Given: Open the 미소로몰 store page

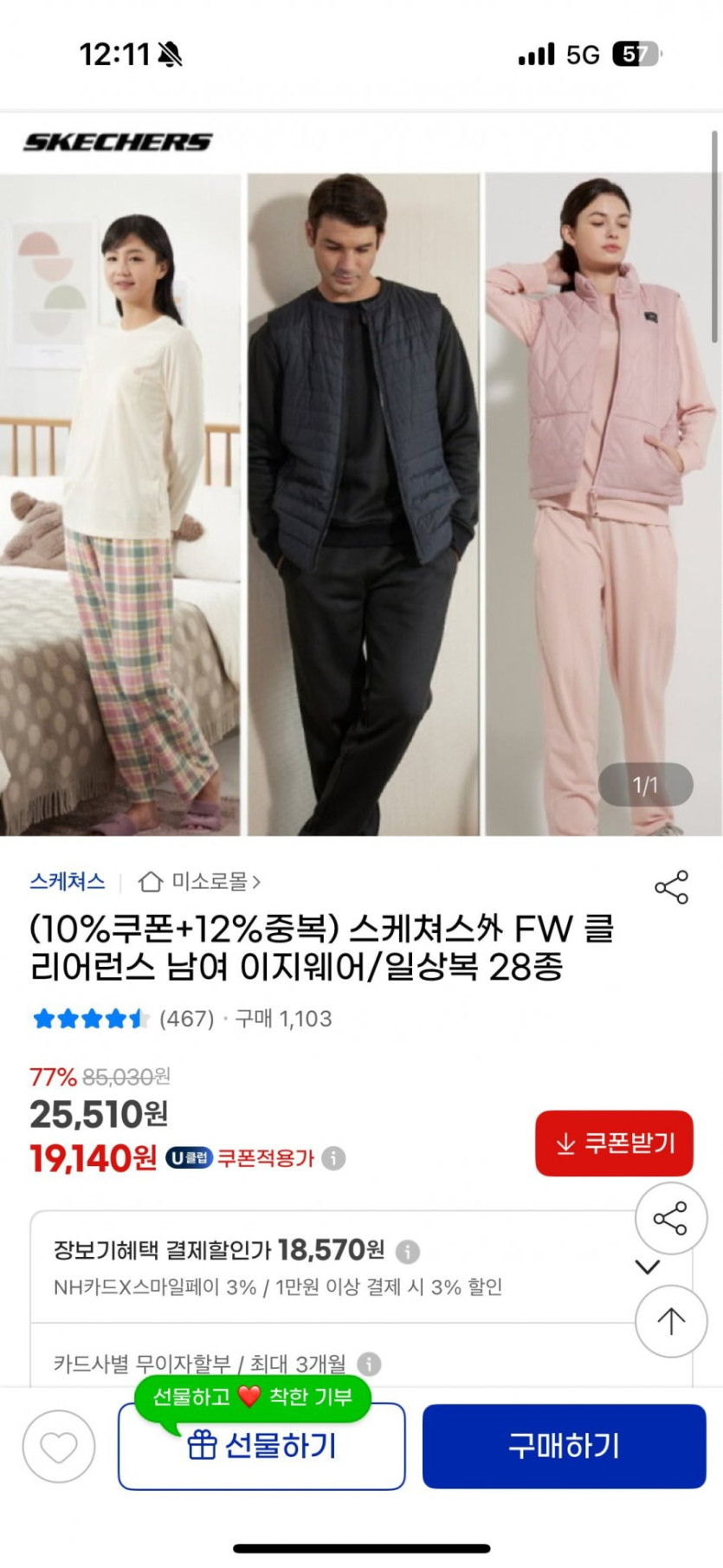Looking at the screenshot, I should point(208,882).
